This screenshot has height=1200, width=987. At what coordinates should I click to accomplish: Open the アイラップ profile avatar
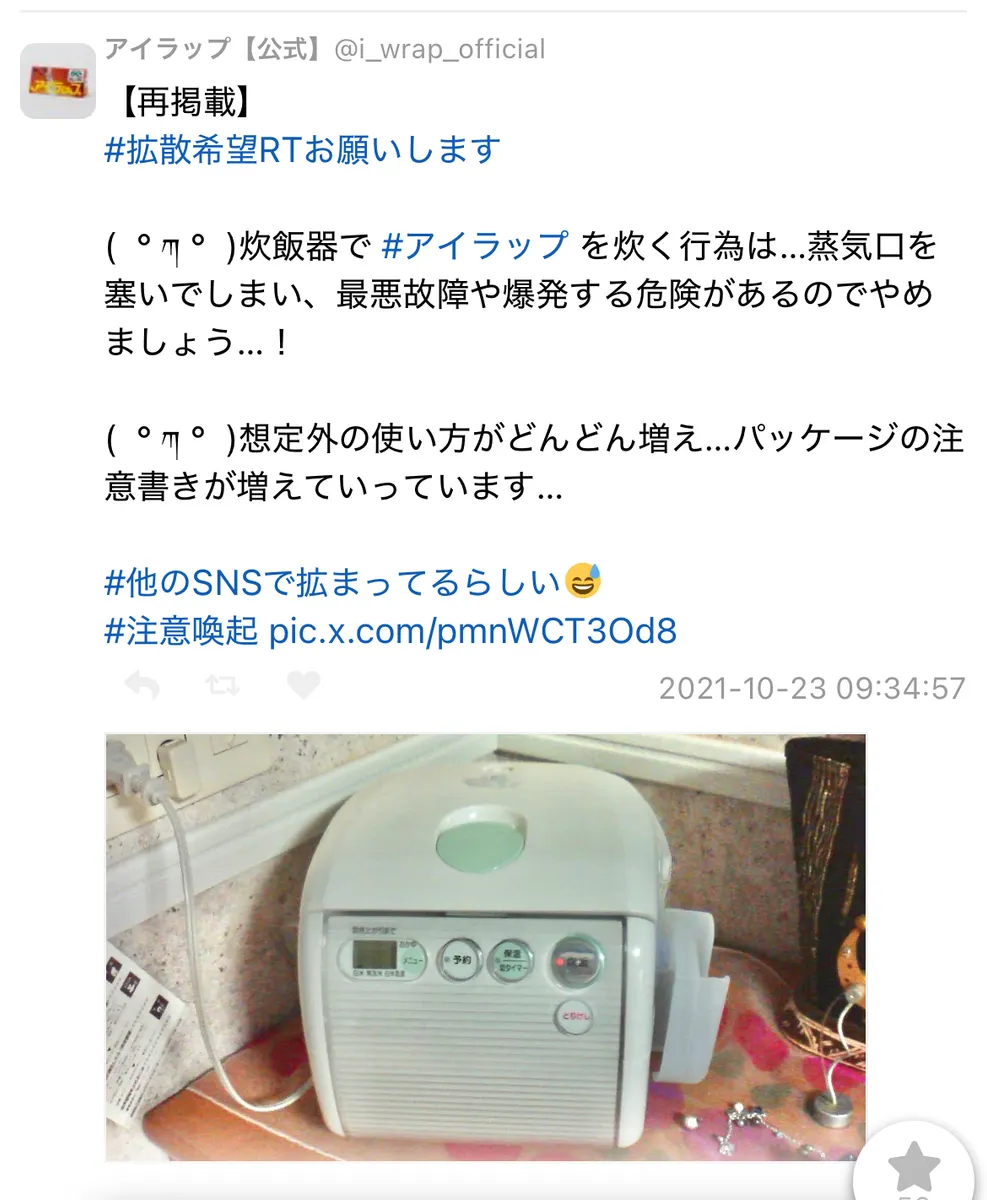[x=58, y=81]
